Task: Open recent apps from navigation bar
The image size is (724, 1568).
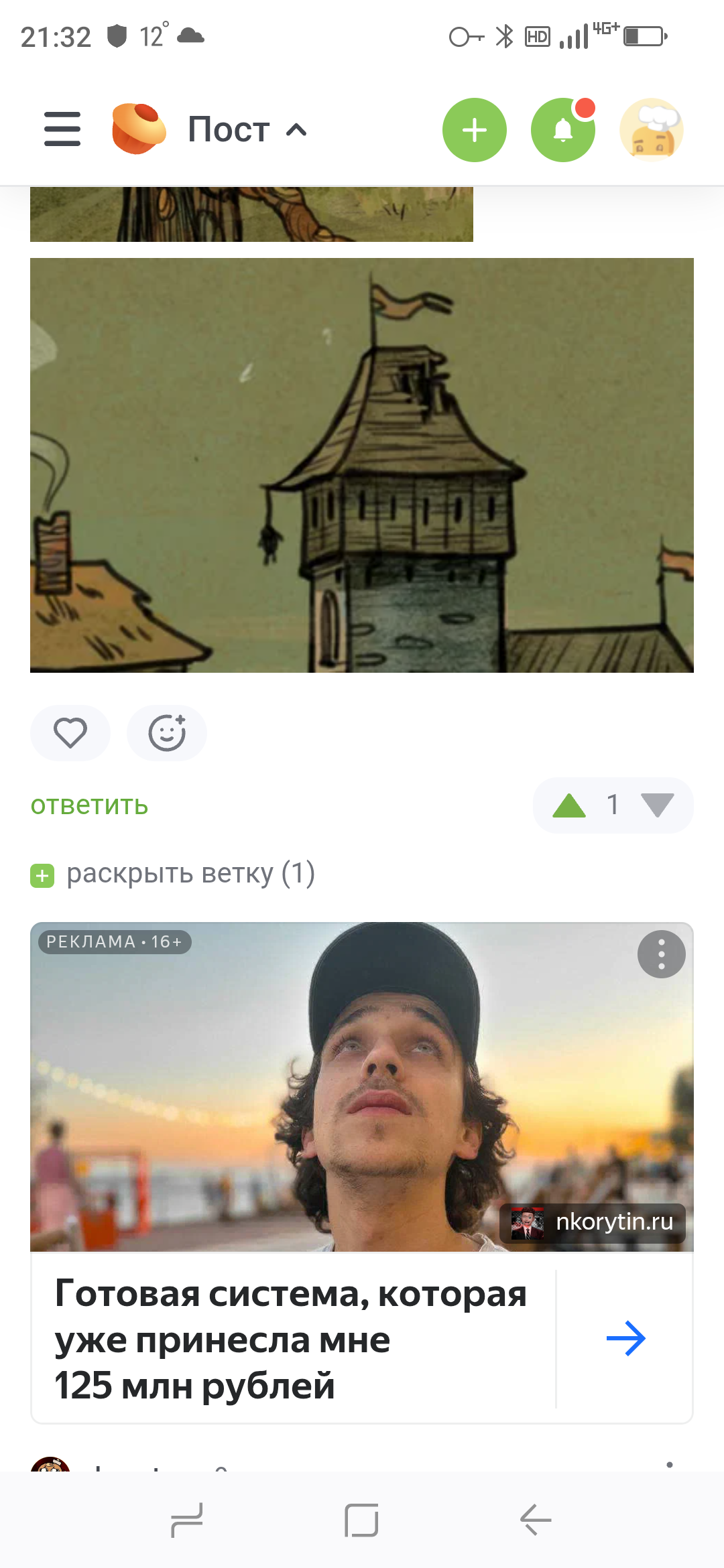Action: 187,1520
